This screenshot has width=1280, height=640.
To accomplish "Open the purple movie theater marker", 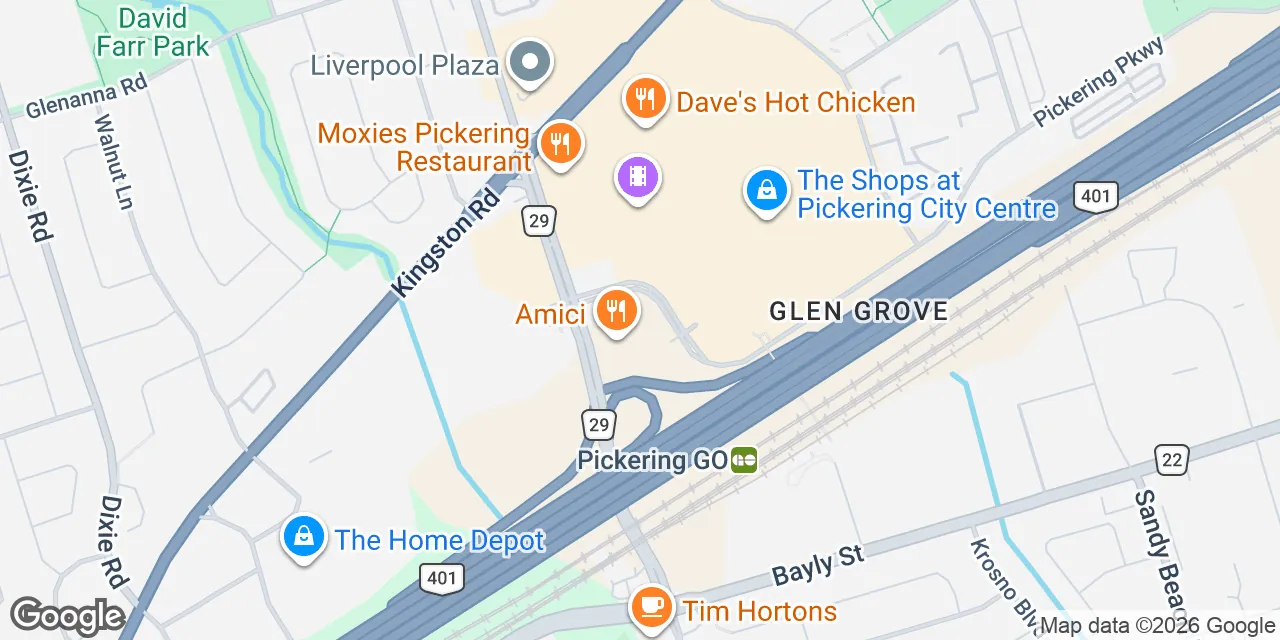I will [638, 179].
